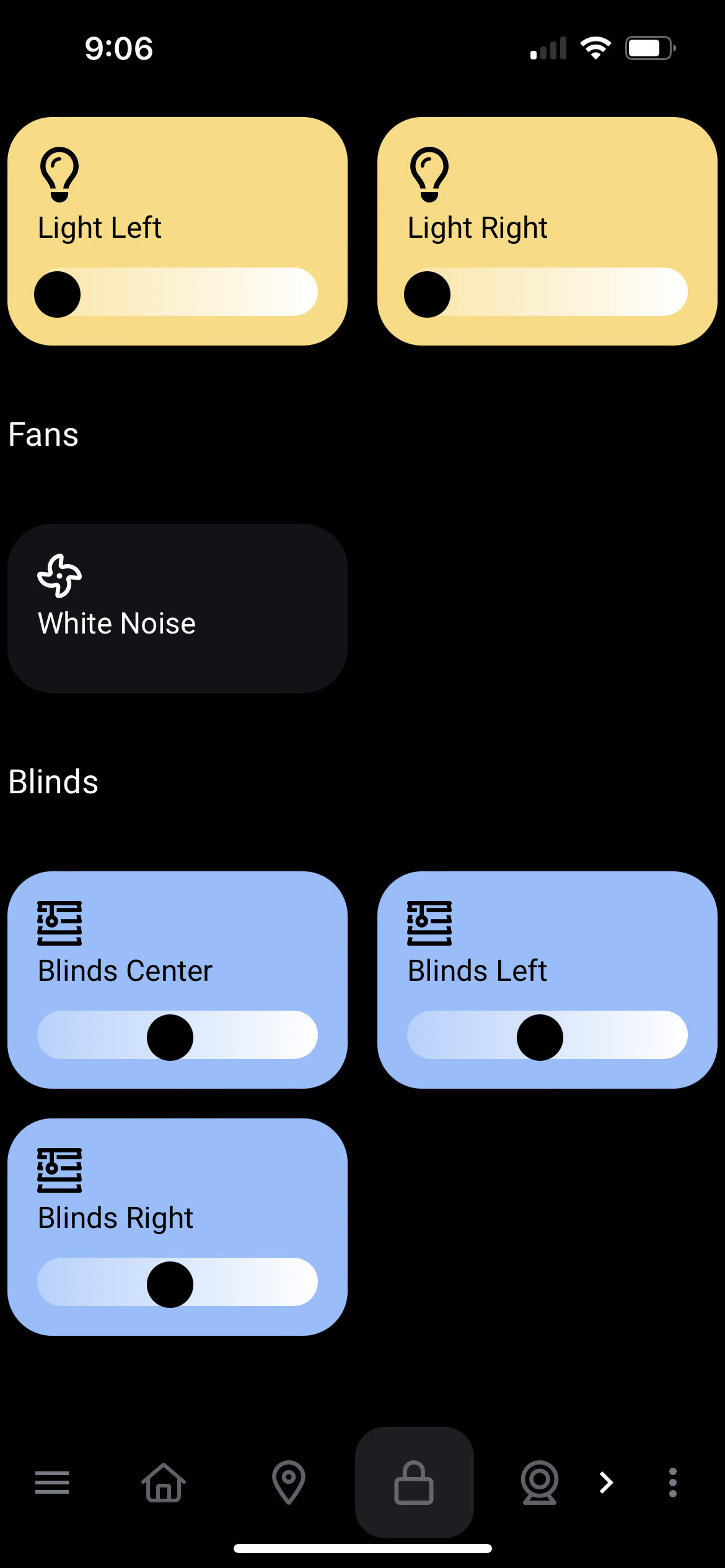
Task: Turn on the White Noise fan
Action: coord(177,608)
